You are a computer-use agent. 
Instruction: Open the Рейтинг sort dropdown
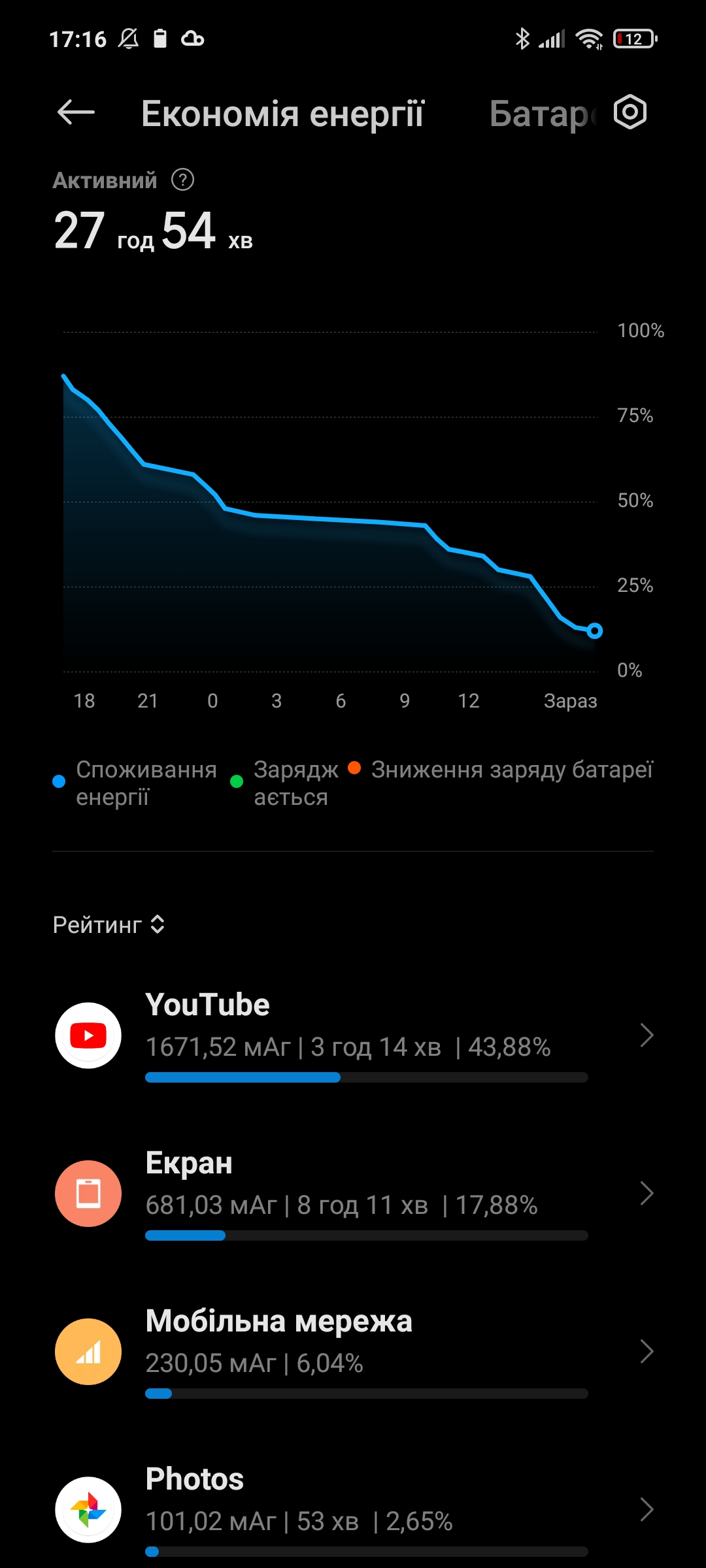coord(109,924)
